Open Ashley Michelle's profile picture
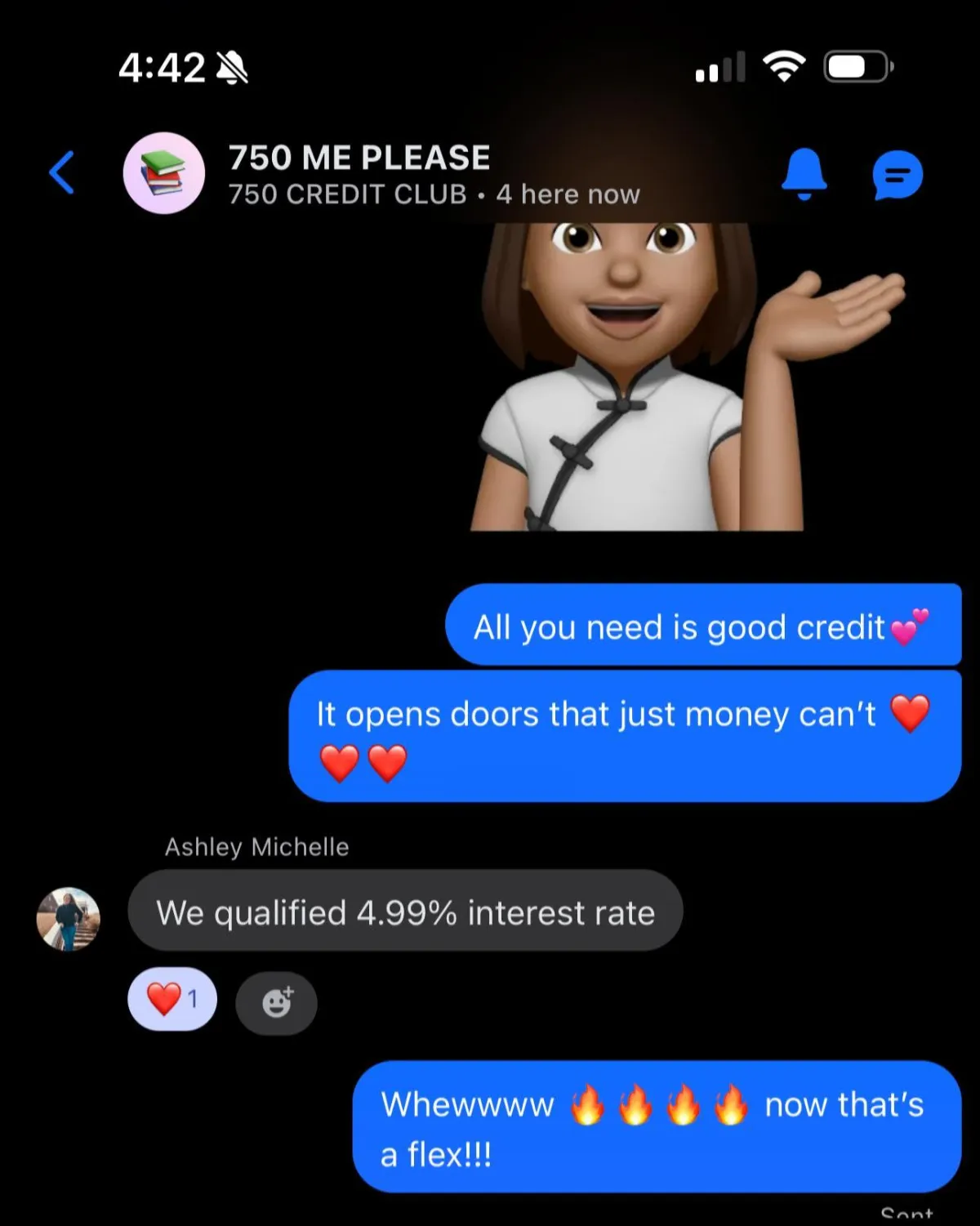 click(x=69, y=919)
